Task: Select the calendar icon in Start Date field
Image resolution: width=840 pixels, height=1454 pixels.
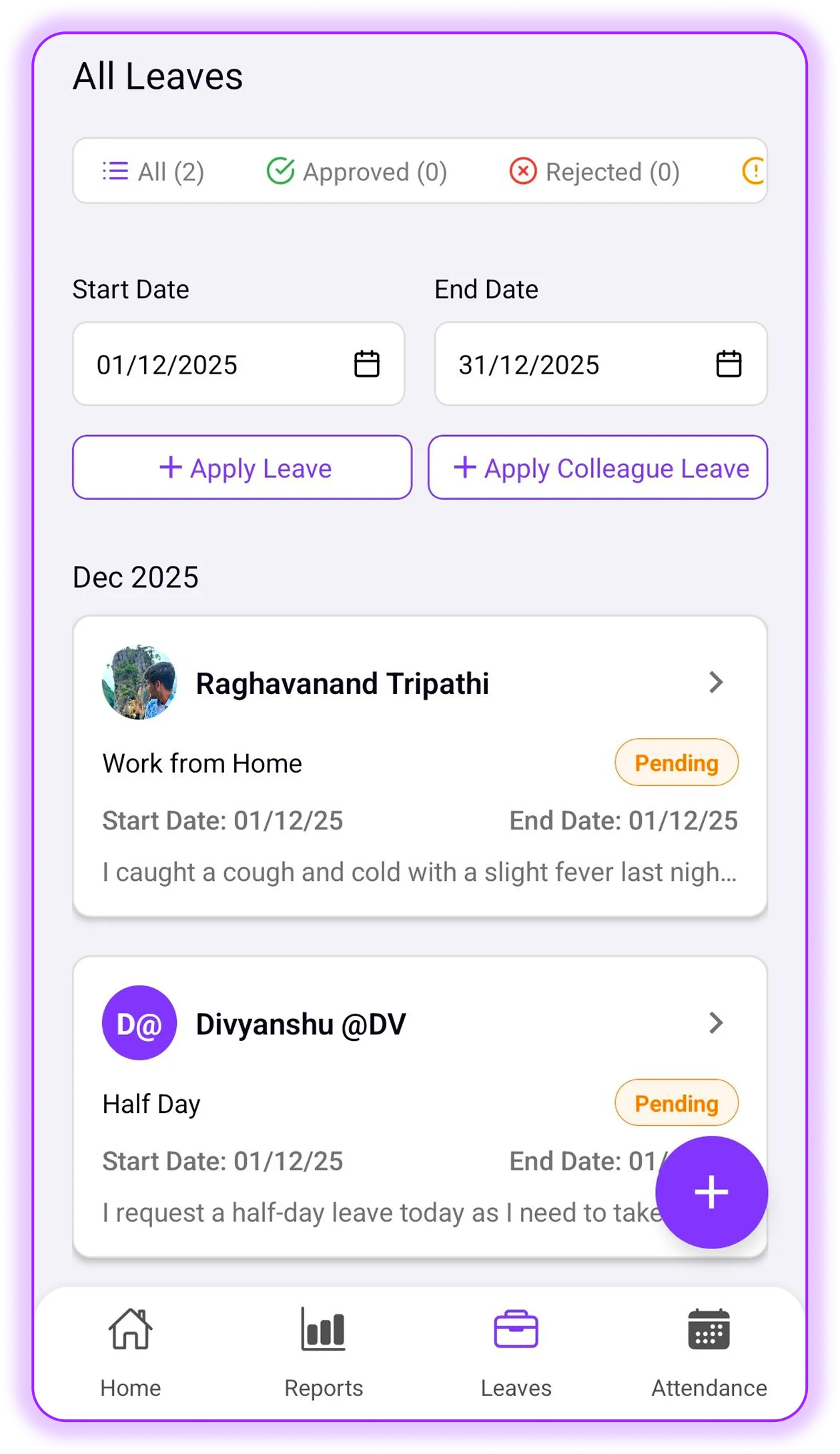Action: tap(366, 364)
